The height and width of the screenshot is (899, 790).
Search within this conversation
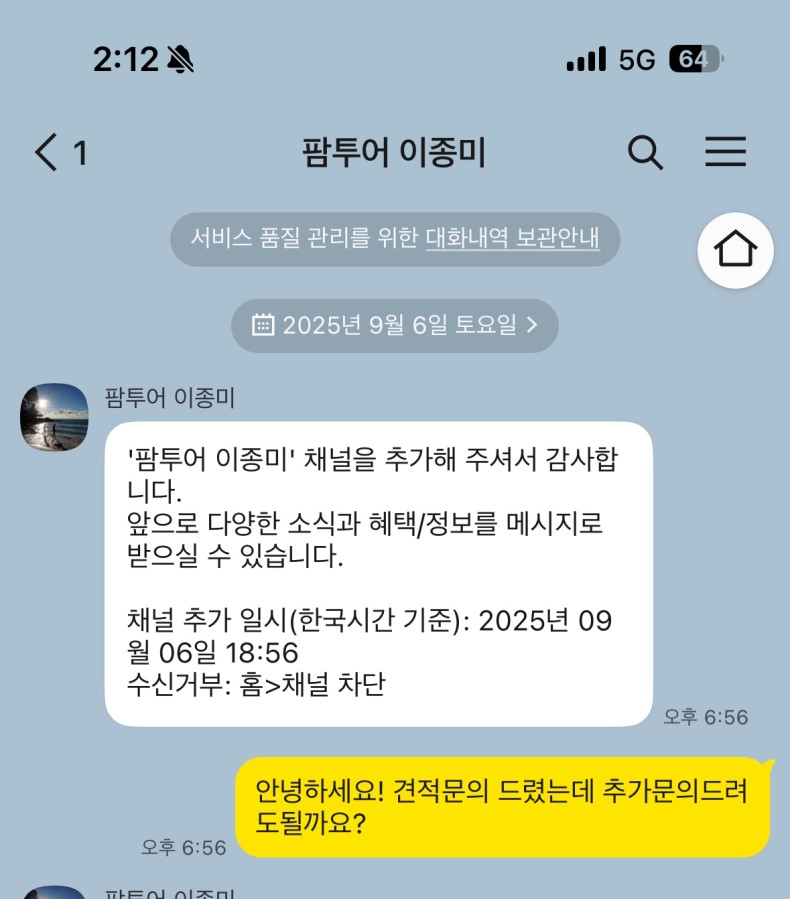[x=645, y=152]
